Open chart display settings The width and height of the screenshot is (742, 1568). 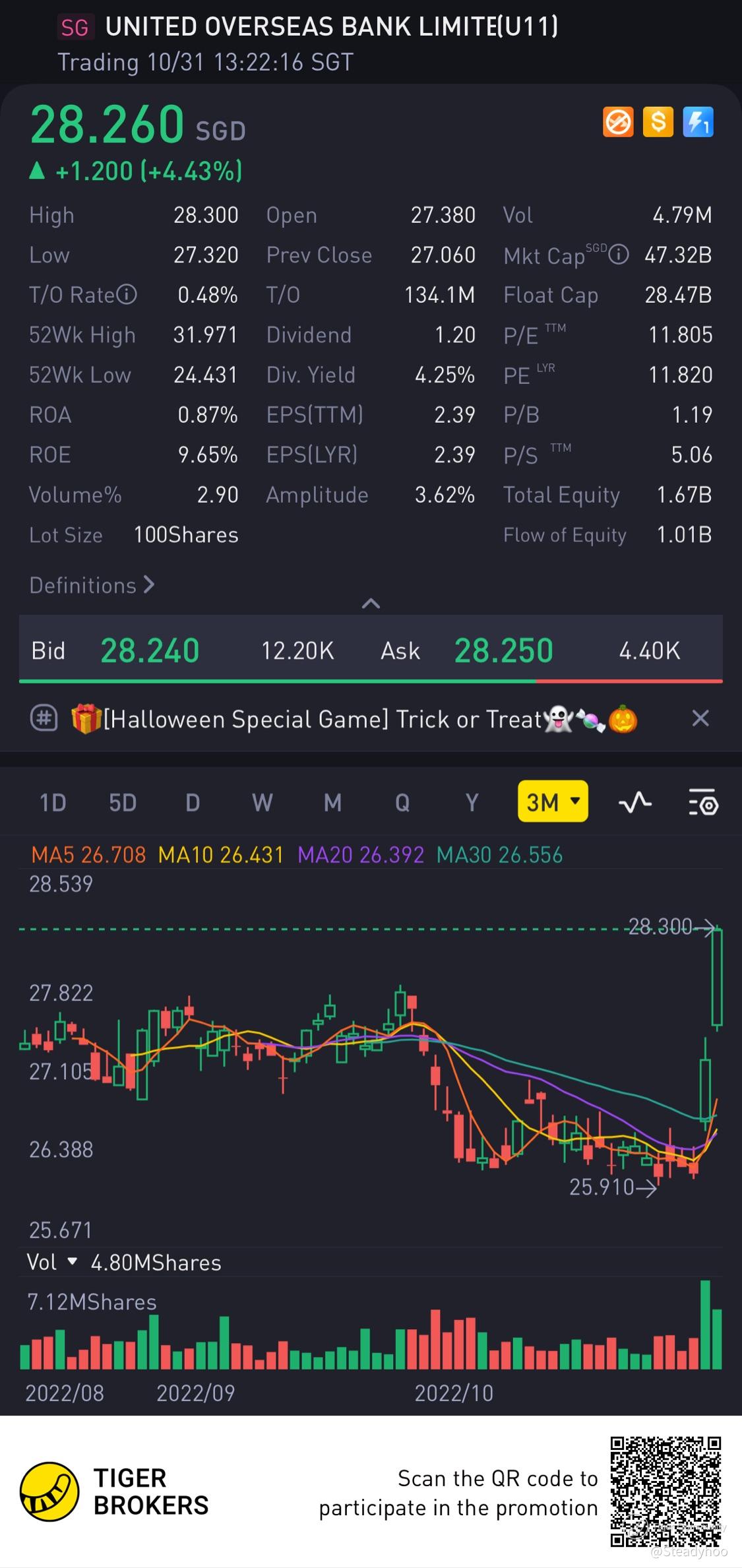point(703,803)
